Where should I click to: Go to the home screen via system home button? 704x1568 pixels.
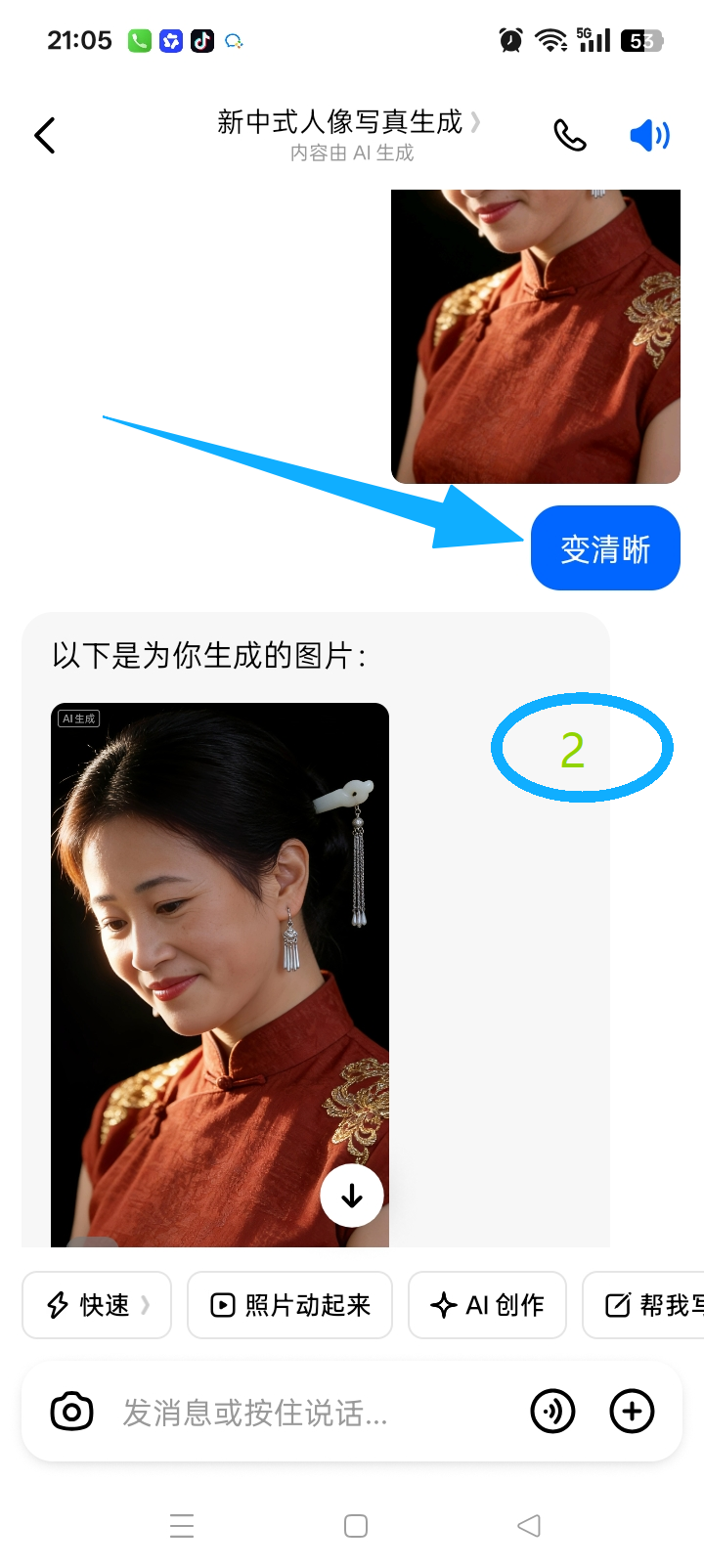tap(356, 1526)
